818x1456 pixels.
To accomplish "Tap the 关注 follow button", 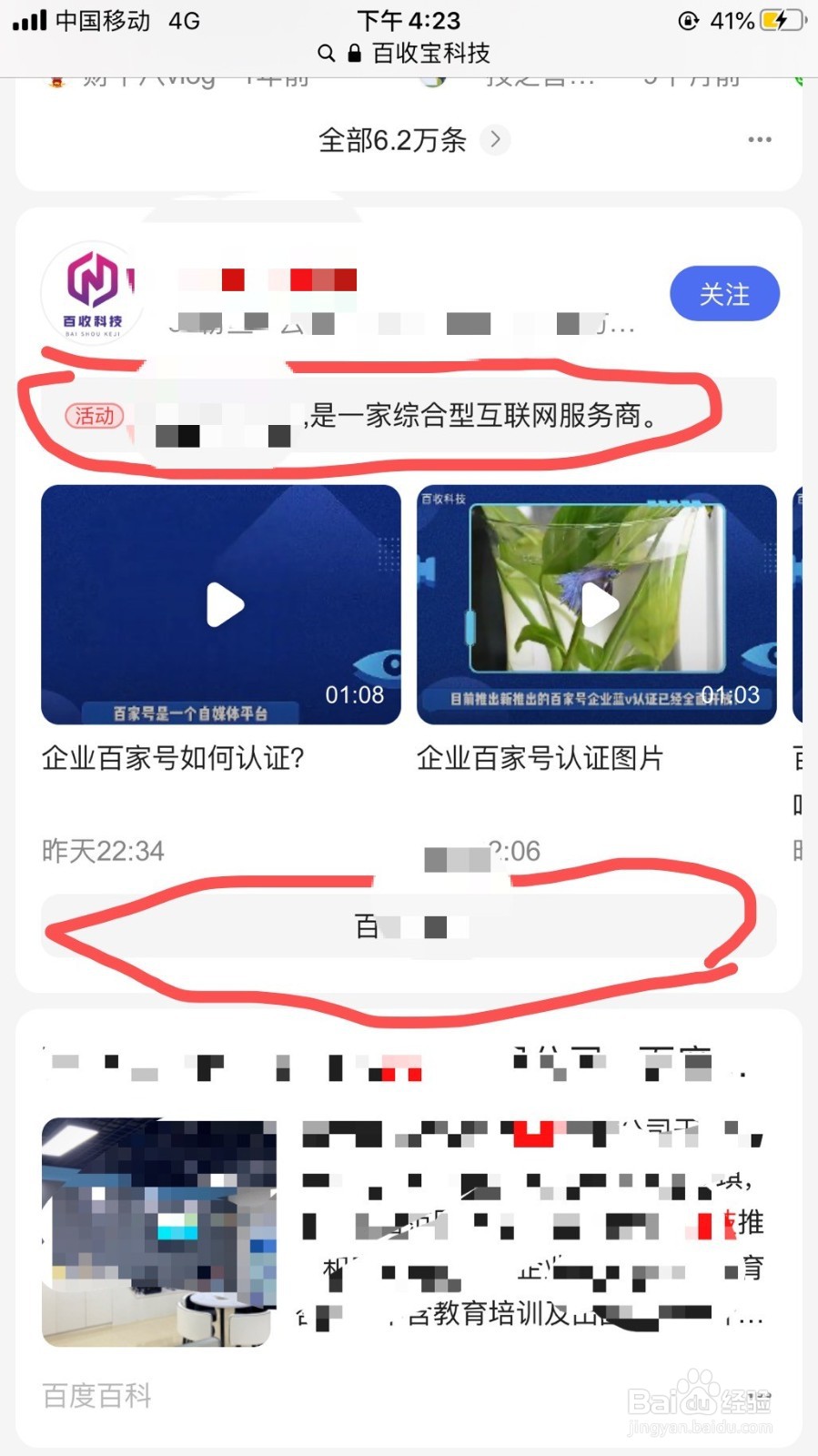I will click(x=724, y=294).
